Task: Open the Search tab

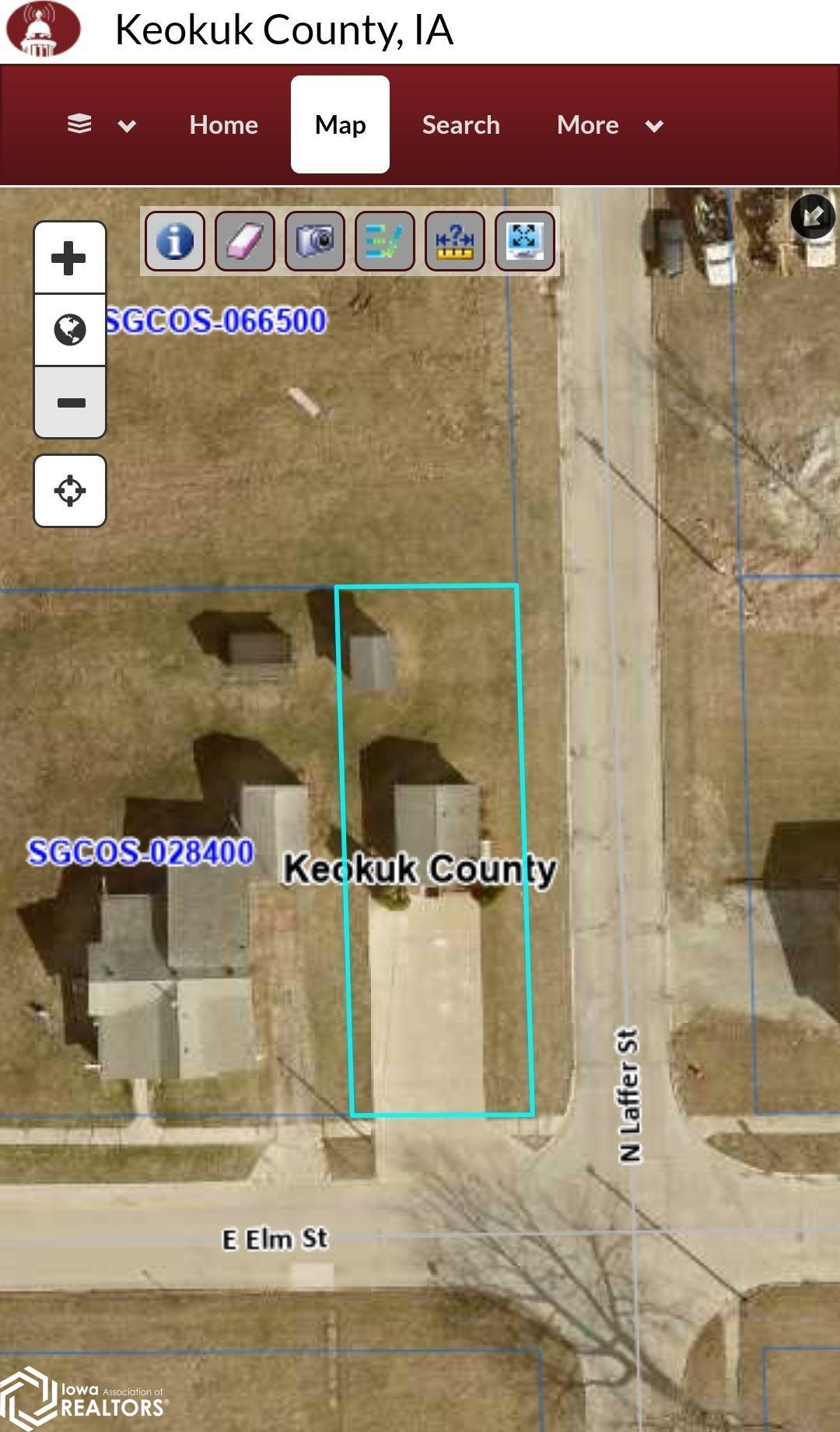Action: tap(460, 124)
